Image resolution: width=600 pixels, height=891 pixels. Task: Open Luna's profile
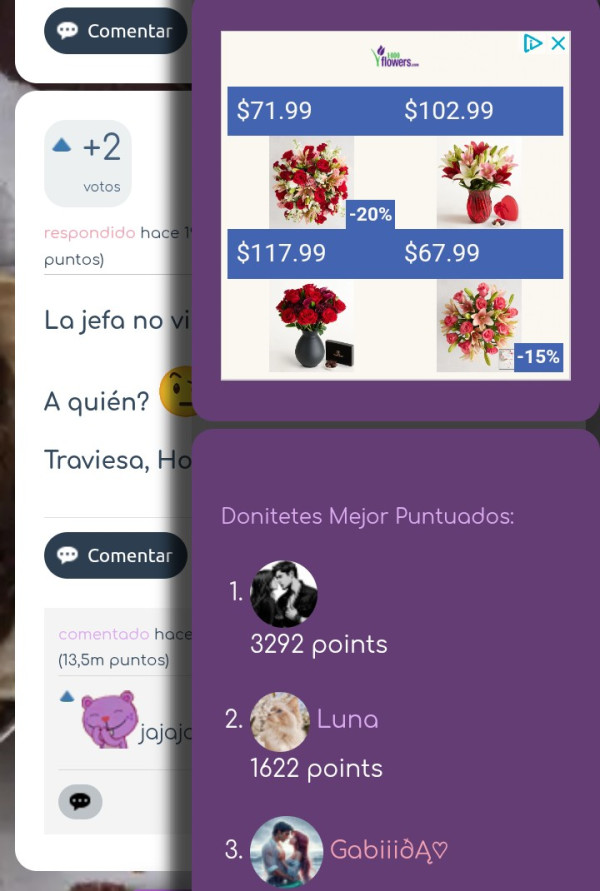pyautogui.click(x=347, y=719)
